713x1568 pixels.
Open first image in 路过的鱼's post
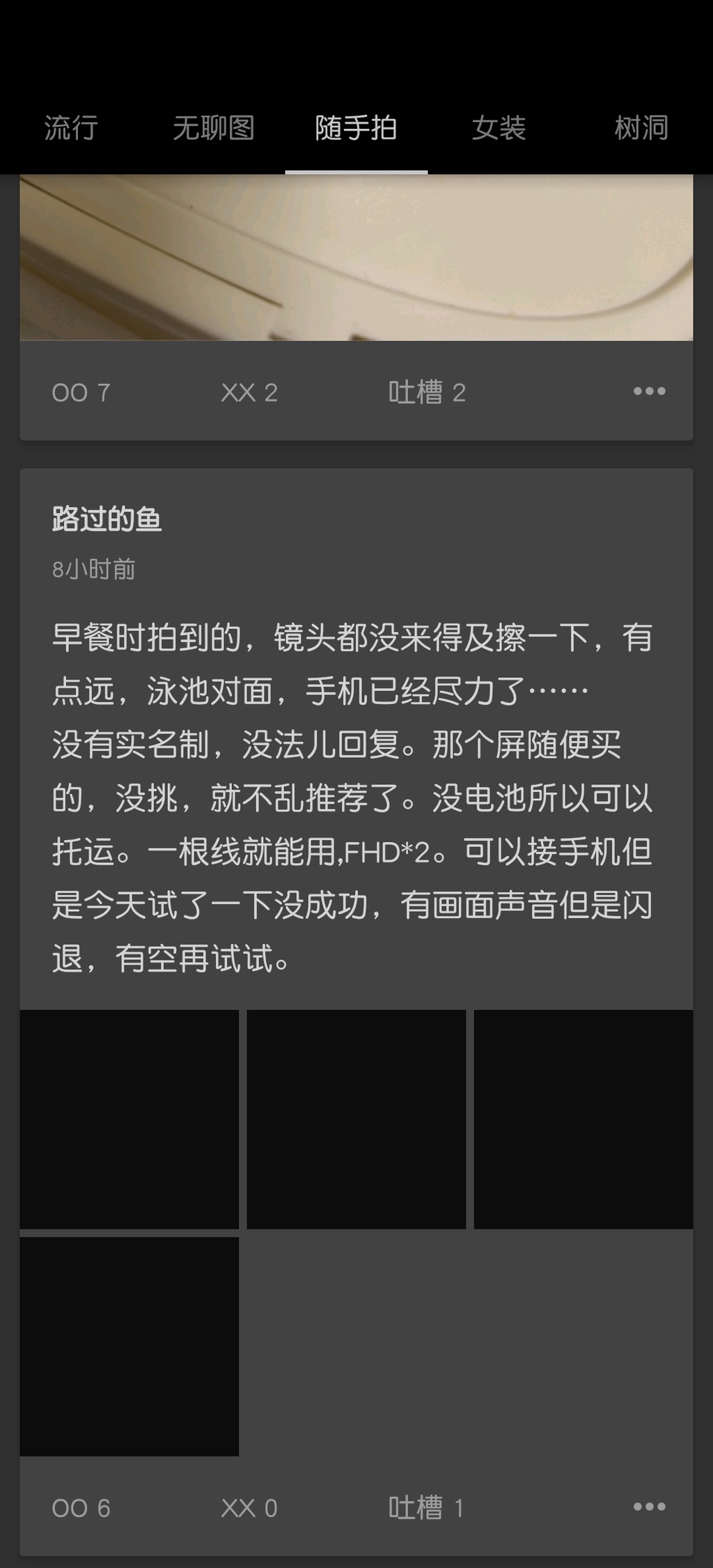pyautogui.click(x=130, y=1119)
